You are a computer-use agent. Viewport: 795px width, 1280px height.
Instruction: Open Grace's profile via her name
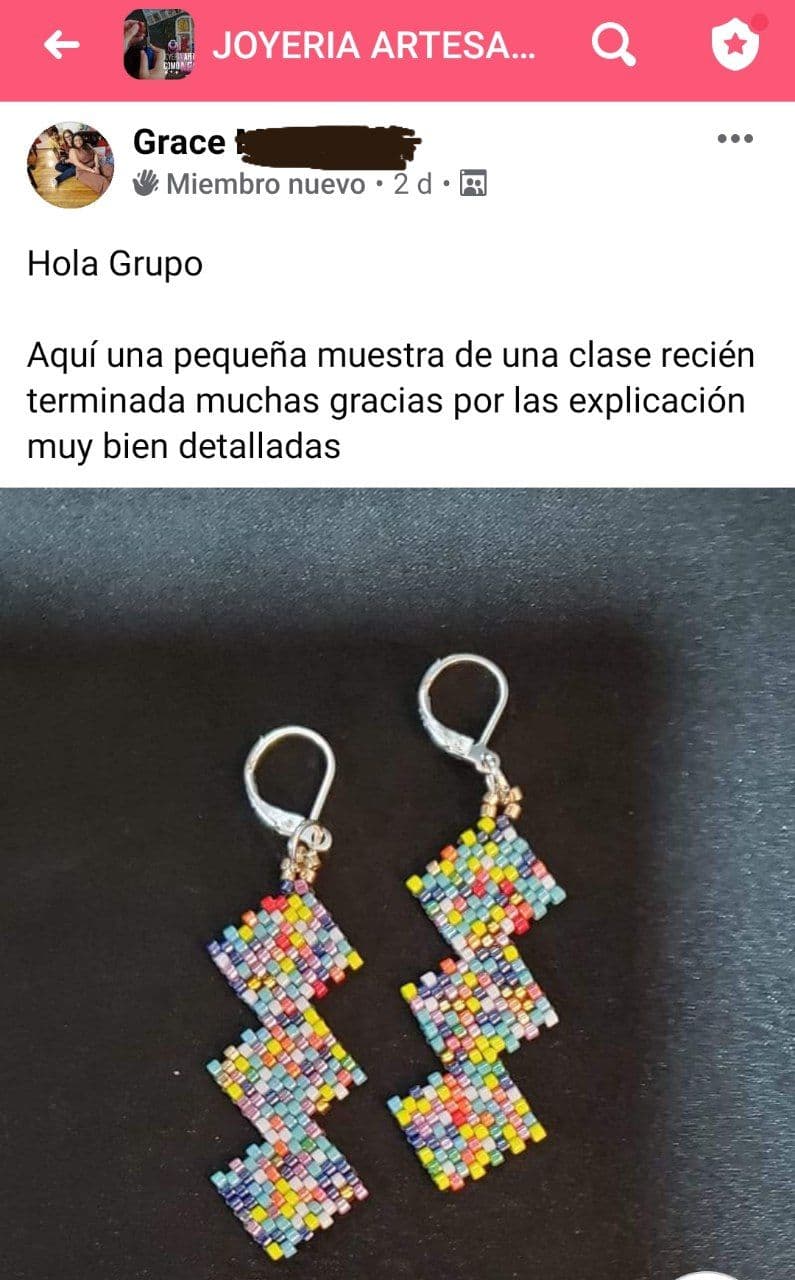180,143
